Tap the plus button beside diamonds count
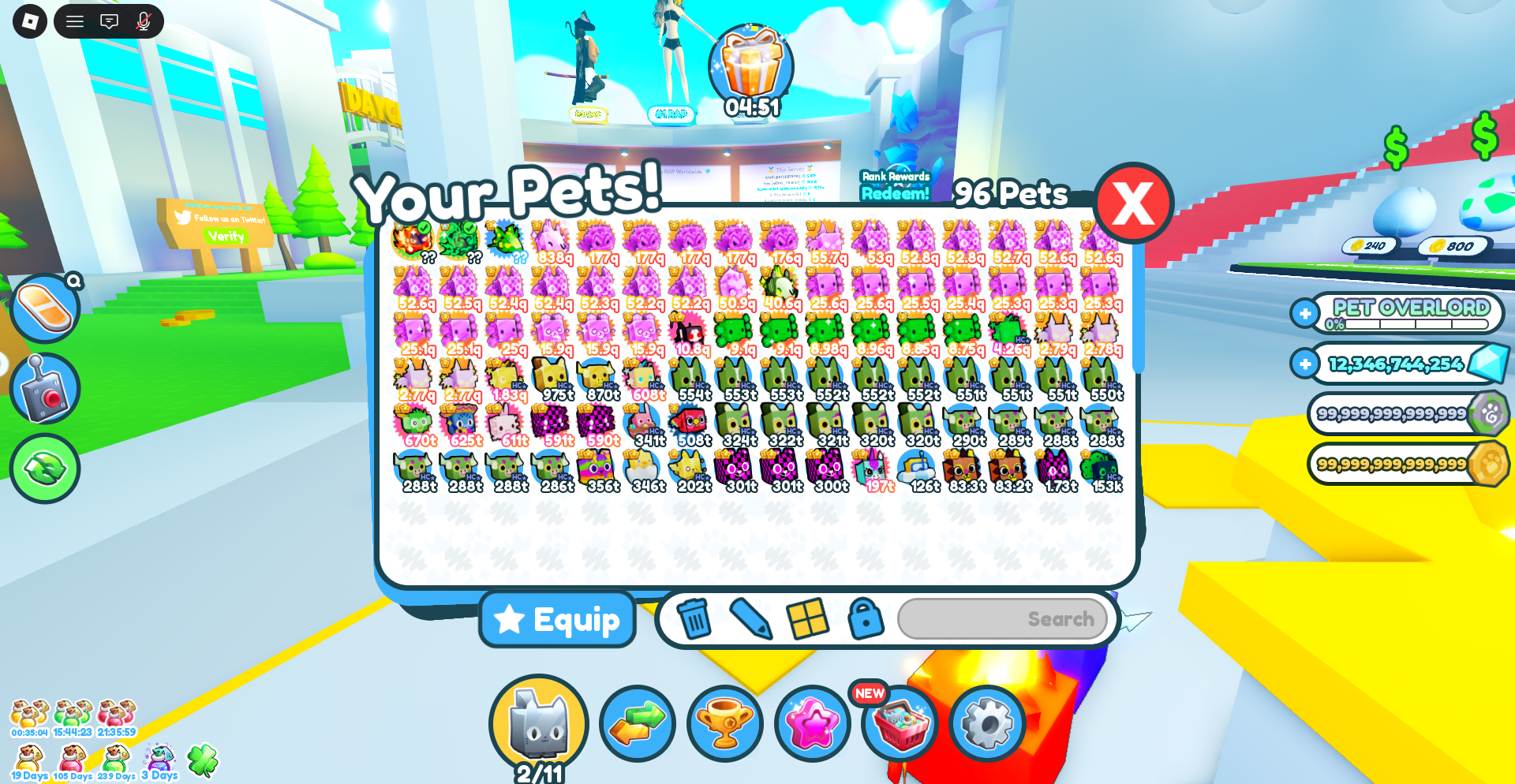Image resolution: width=1515 pixels, height=784 pixels. [x=1305, y=364]
